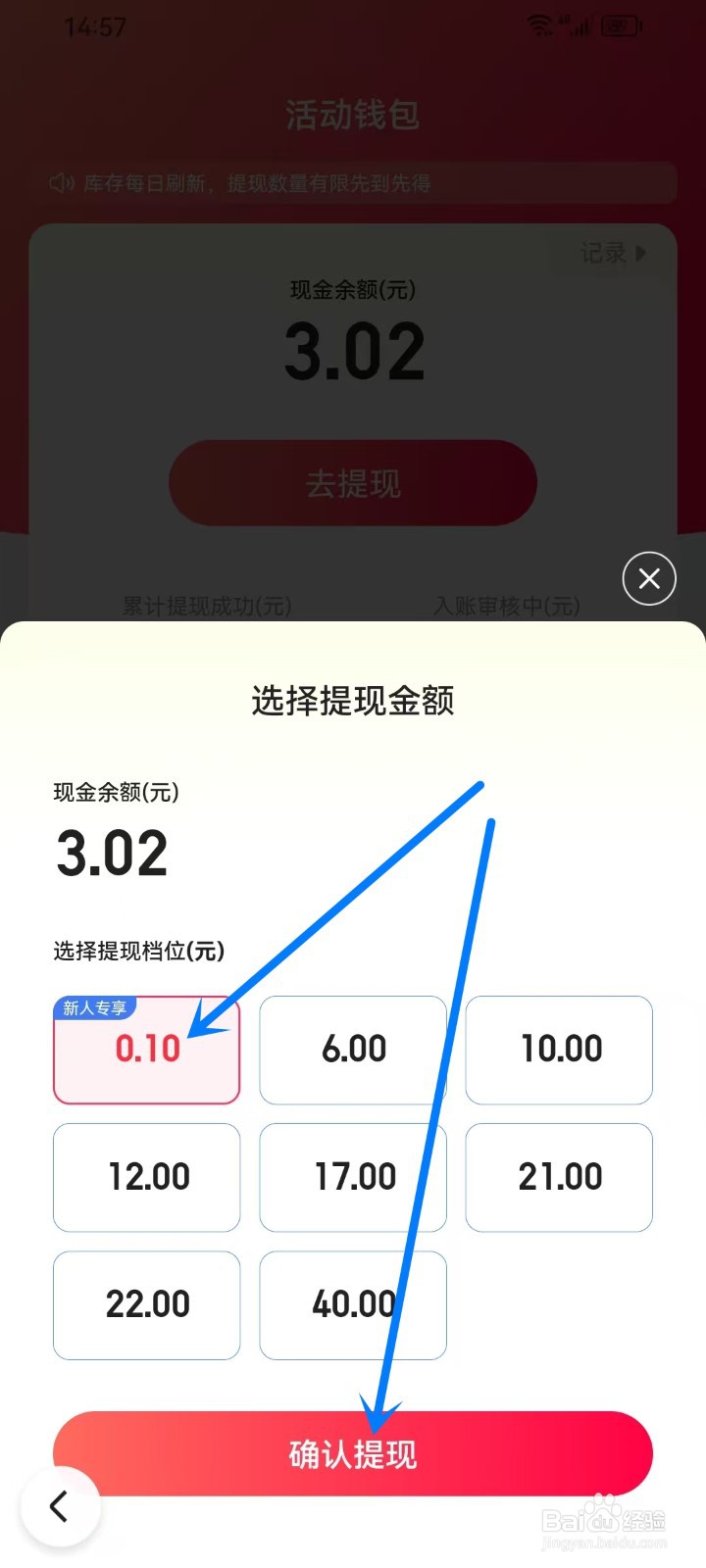Tap the 去提现 withdrawal button
The height and width of the screenshot is (1568, 706).
click(x=351, y=482)
